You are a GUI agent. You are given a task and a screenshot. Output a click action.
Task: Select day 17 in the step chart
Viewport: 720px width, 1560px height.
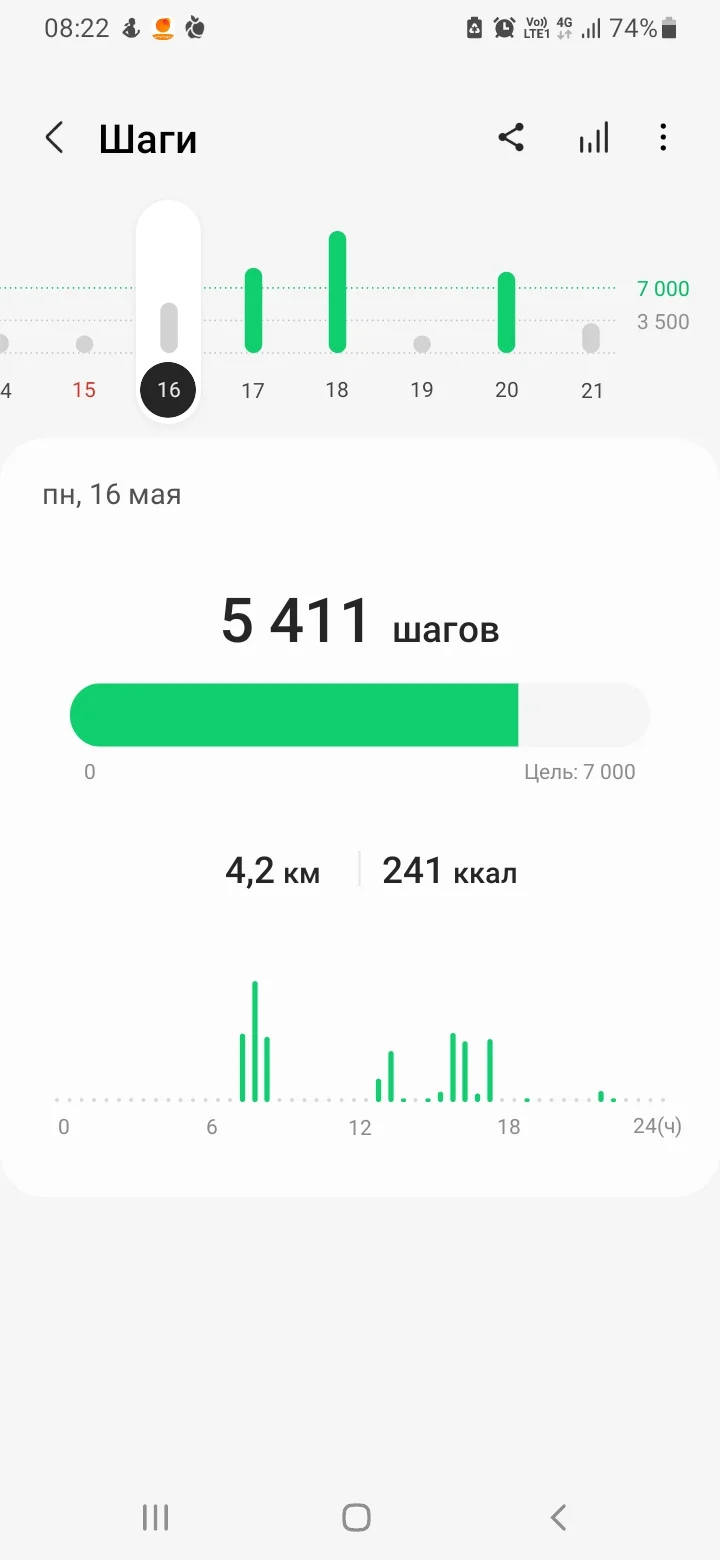point(253,389)
